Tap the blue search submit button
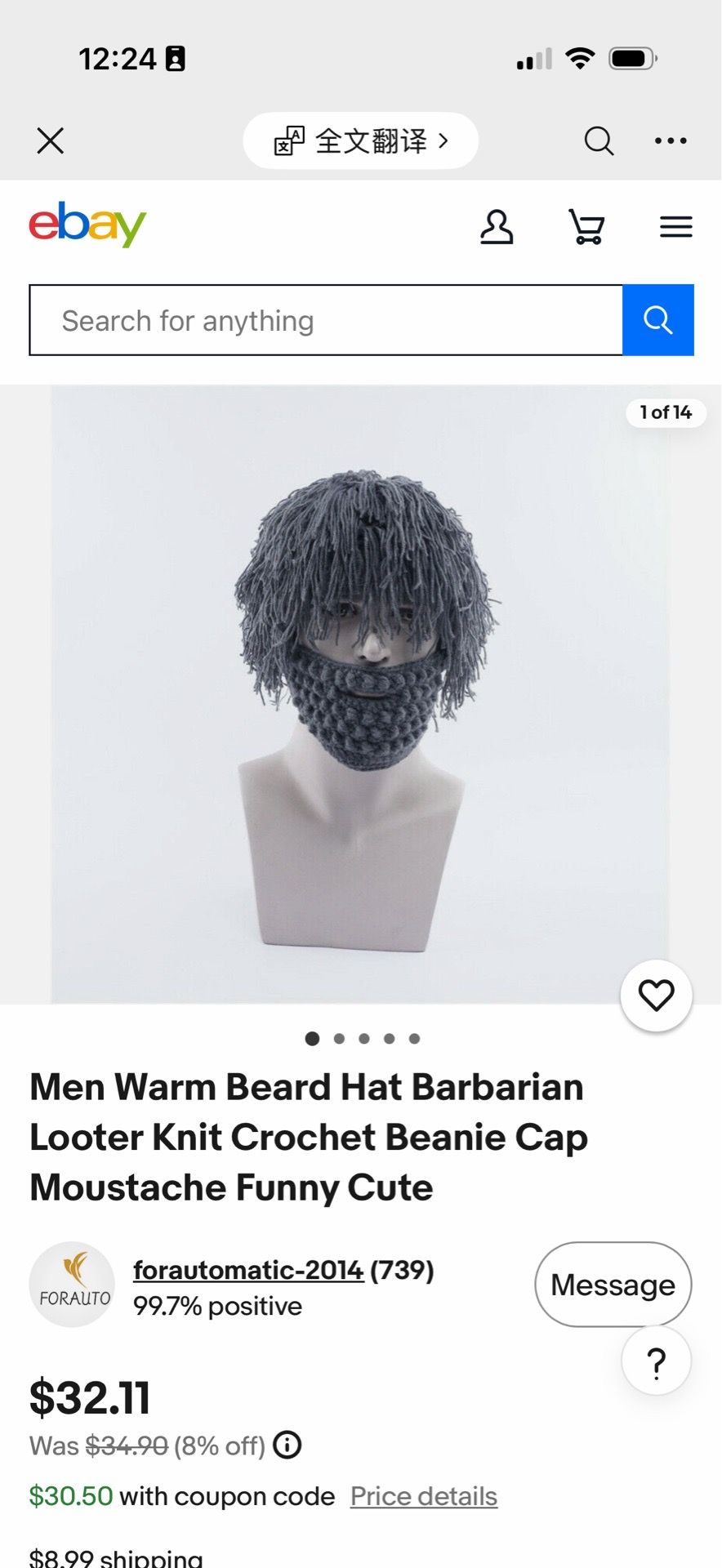This screenshot has height=1568, width=722. [658, 320]
